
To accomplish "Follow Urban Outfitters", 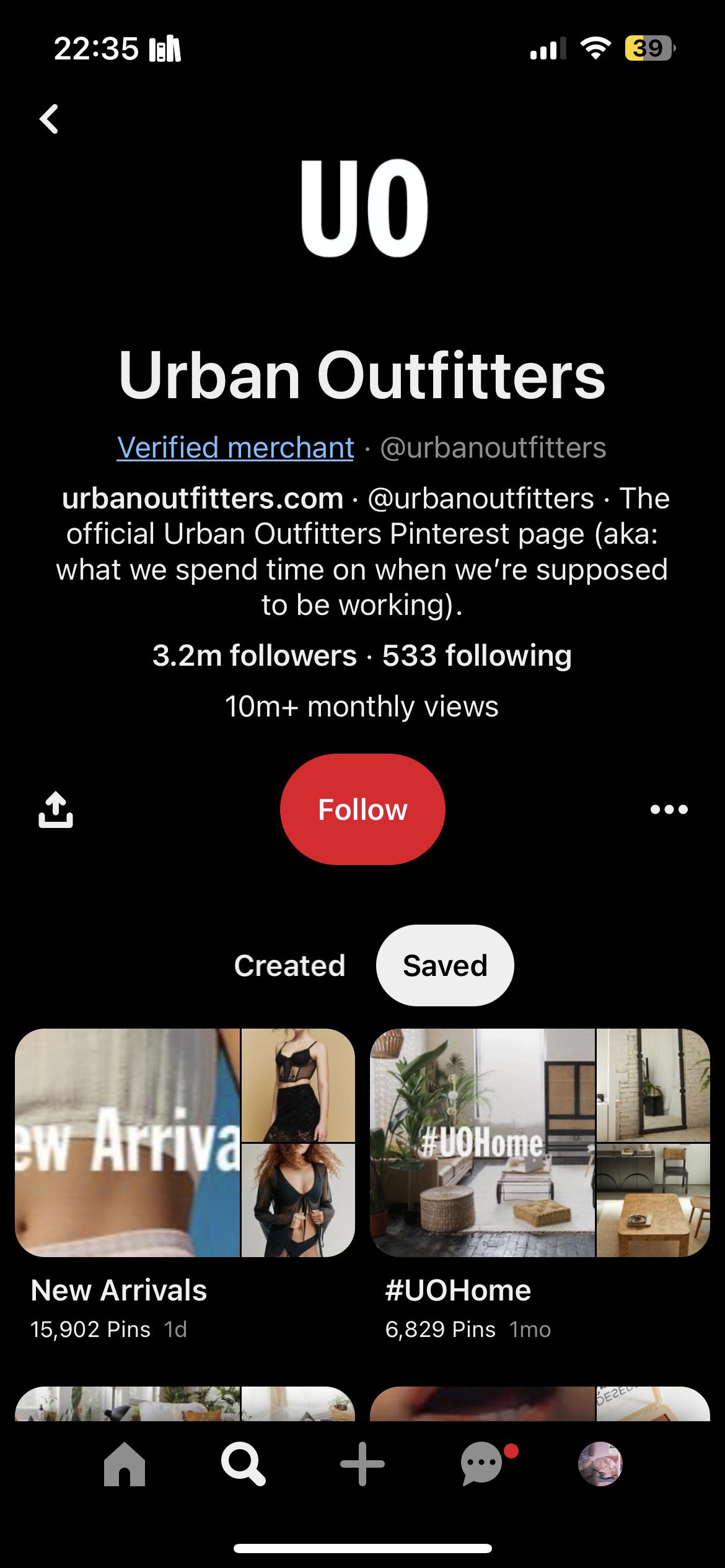I will 362,809.
